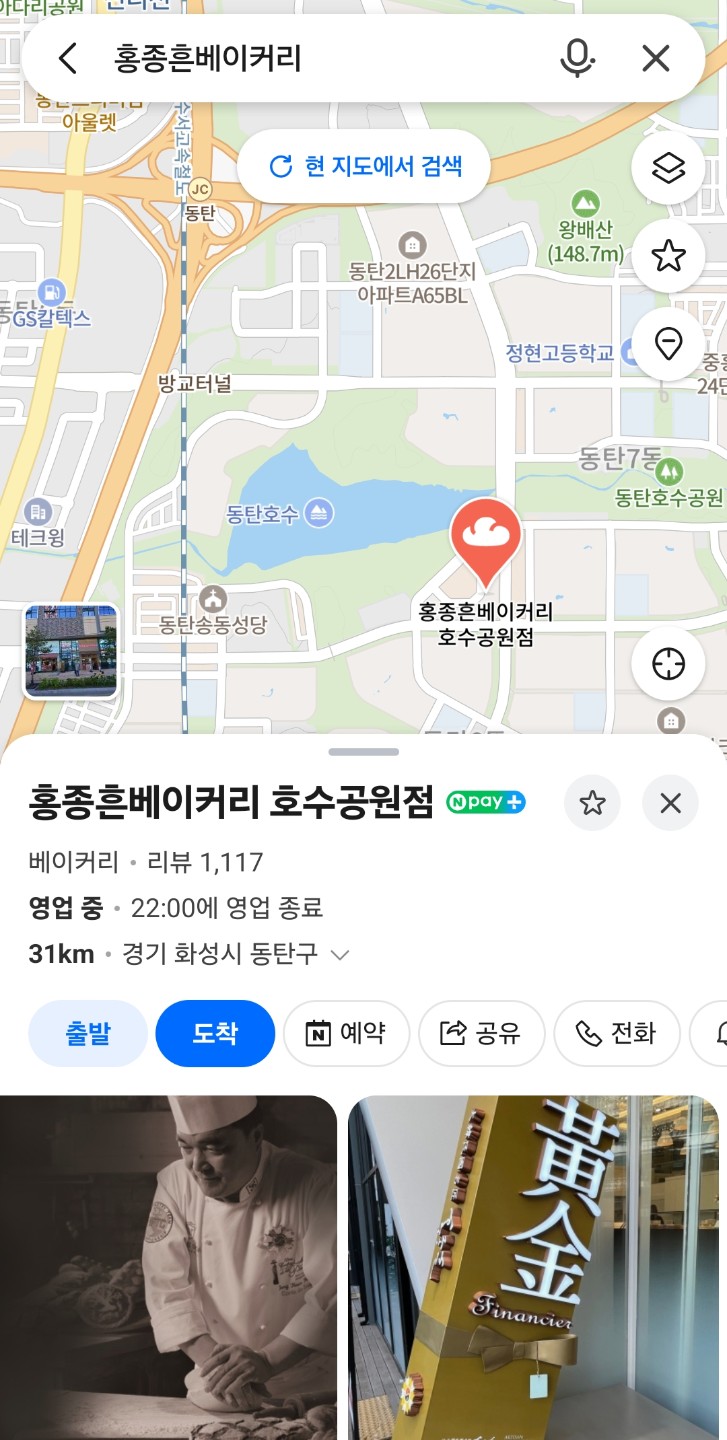Set this bakery as 출발 point
The image size is (727, 1440).
coord(88,1033)
